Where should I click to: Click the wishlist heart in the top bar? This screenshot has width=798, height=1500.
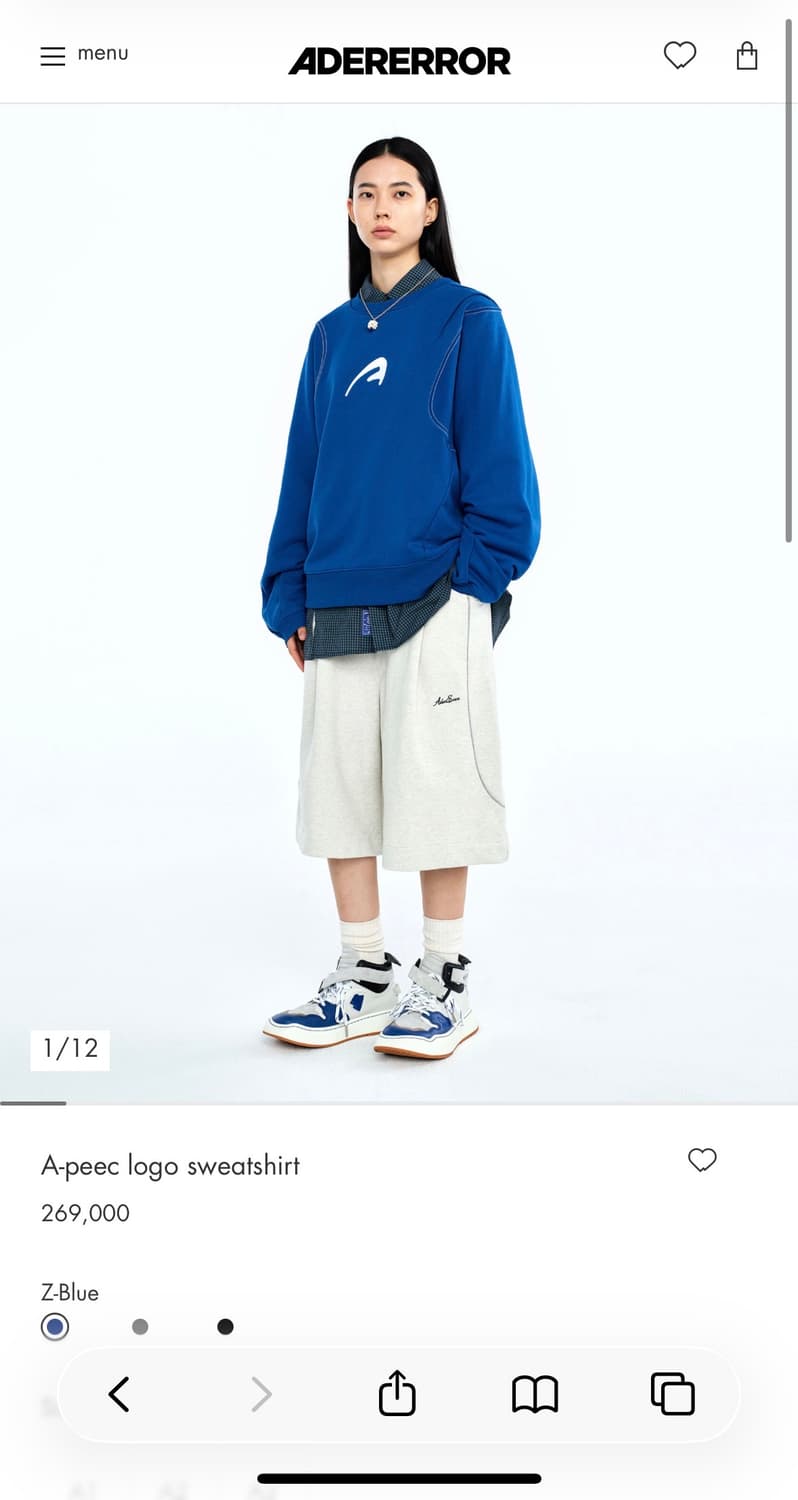(680, 56)
